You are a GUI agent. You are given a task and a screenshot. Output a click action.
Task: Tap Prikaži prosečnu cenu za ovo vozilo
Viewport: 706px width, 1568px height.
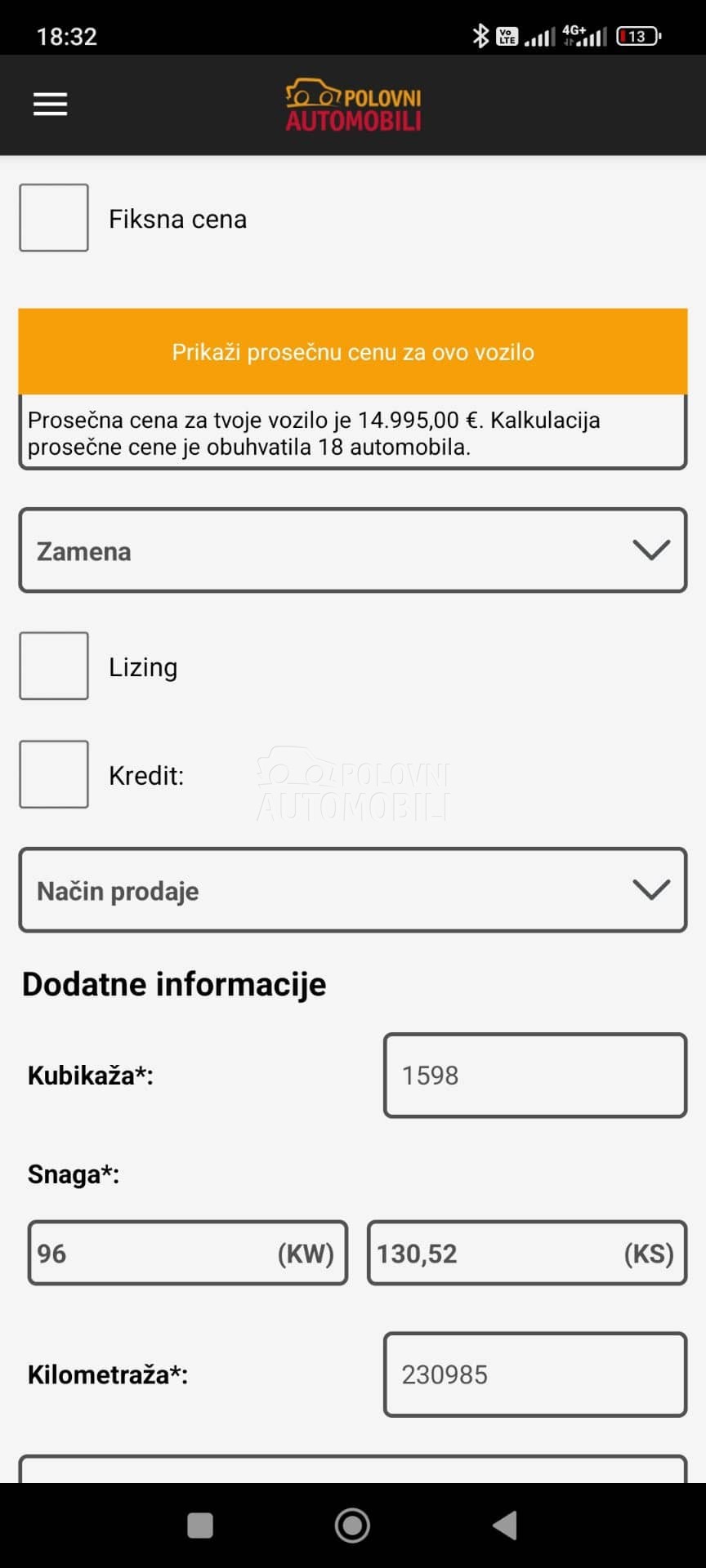[x=353, y=352]
